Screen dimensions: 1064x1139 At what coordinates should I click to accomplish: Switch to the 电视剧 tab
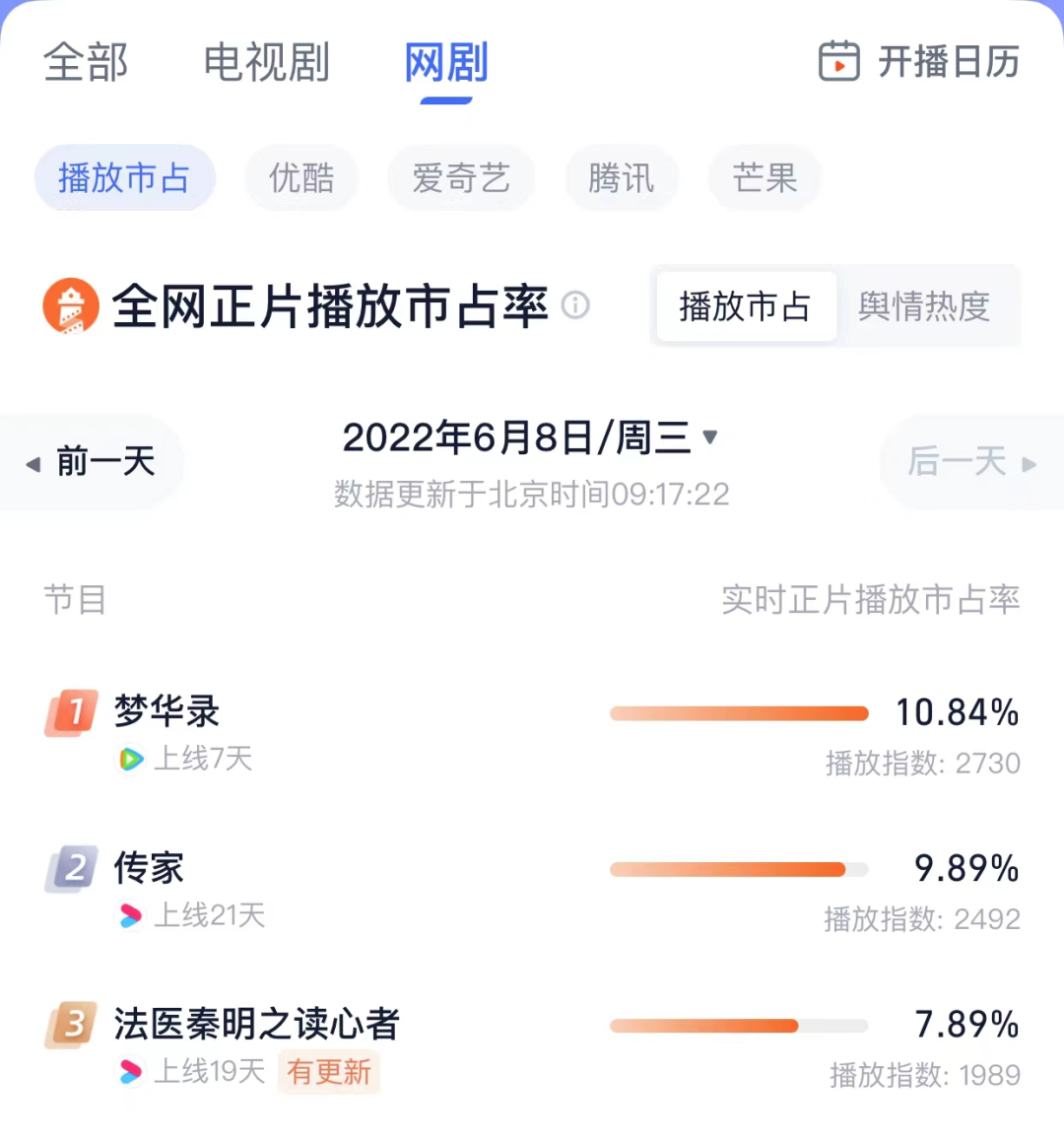[266, 62]
